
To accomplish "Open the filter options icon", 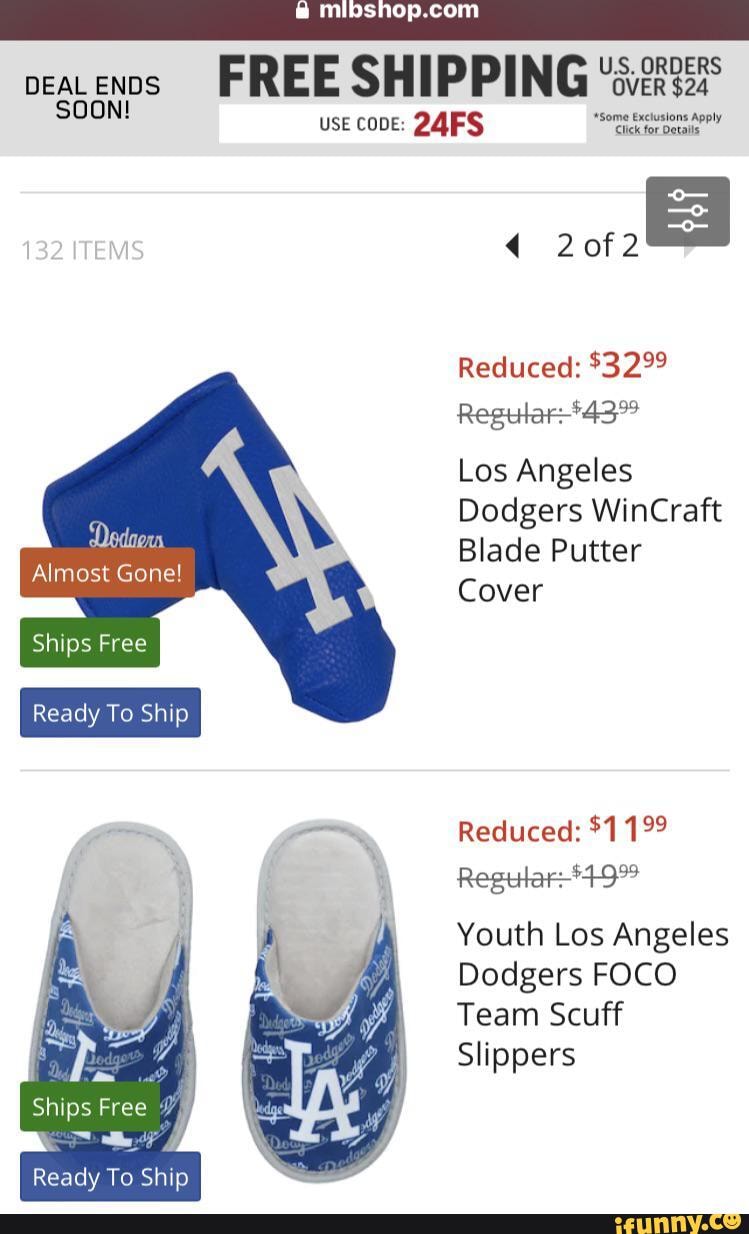I will [x=687, y=211].
